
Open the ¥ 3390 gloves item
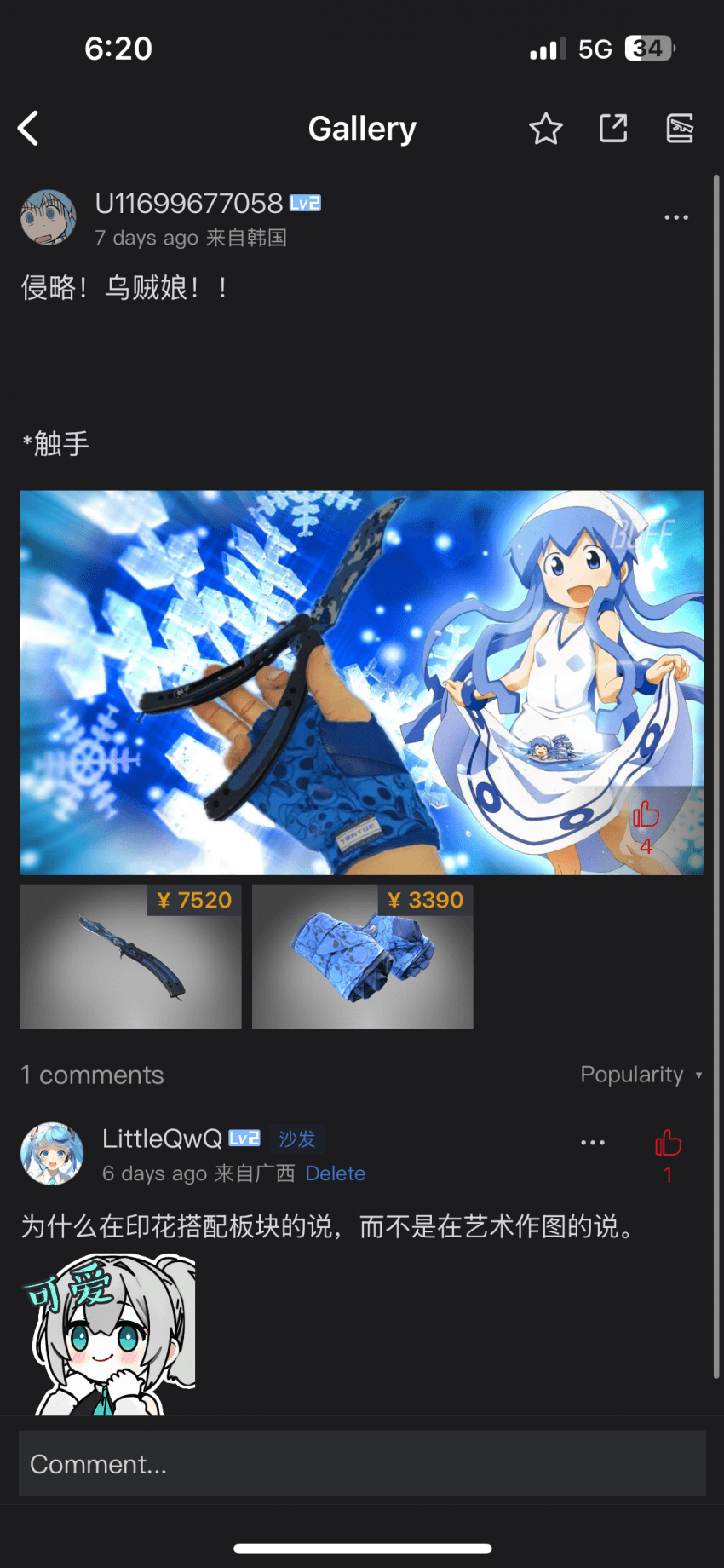[x=363, y=957]
